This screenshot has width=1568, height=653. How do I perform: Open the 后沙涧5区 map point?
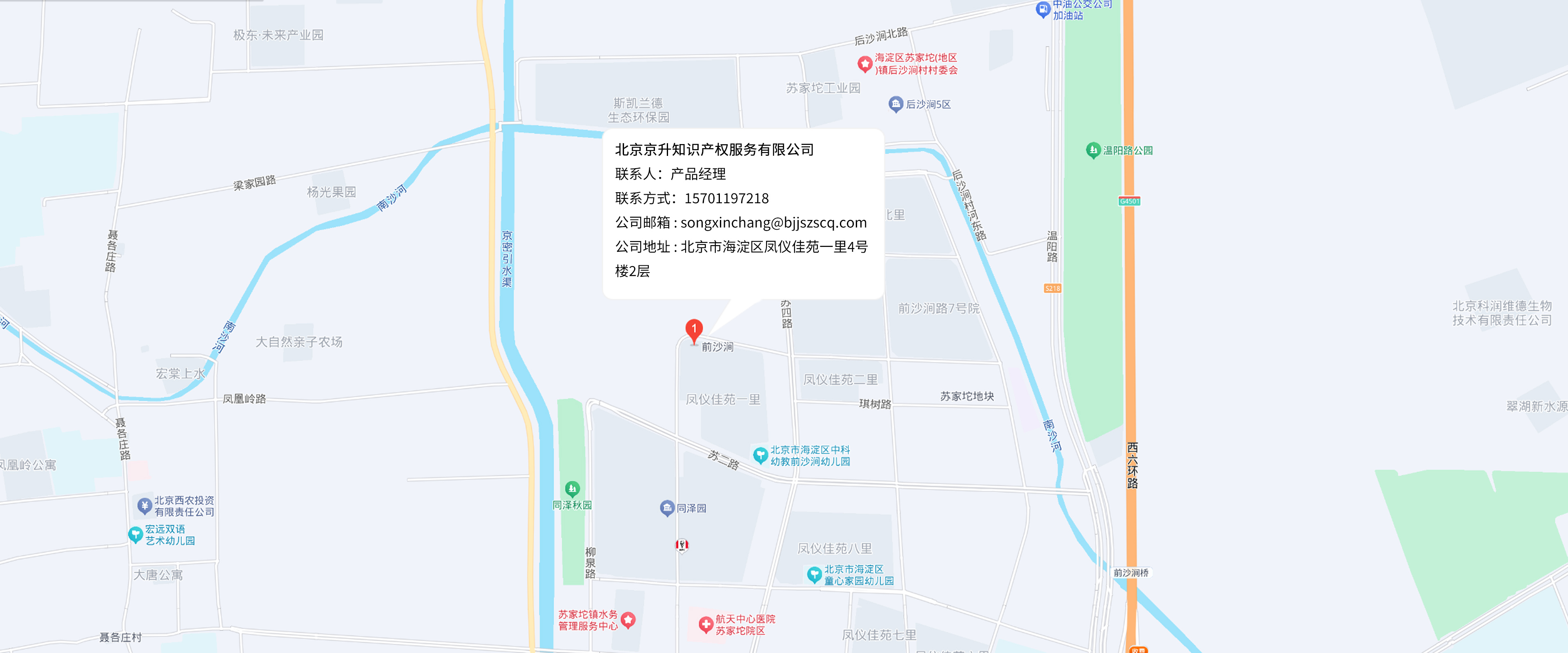[895, 104]
